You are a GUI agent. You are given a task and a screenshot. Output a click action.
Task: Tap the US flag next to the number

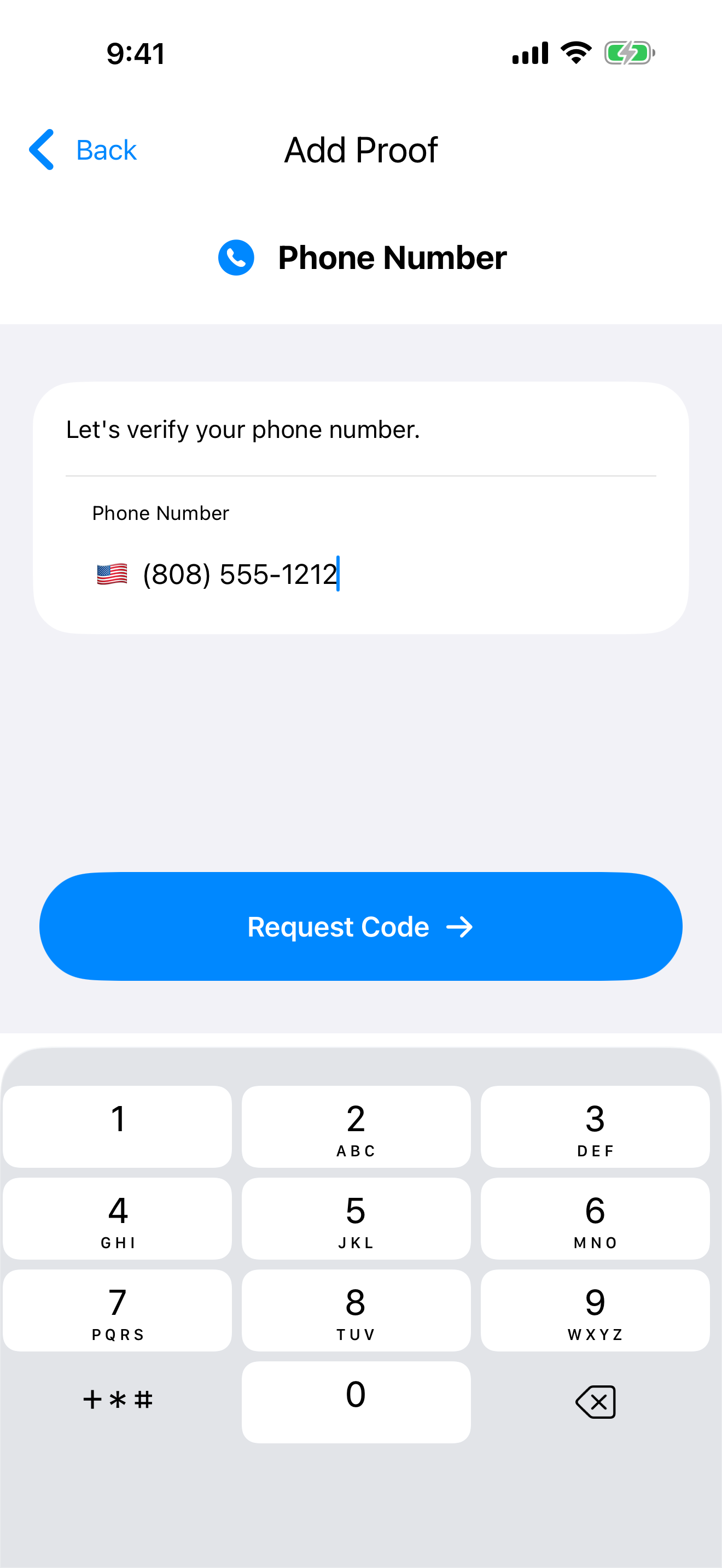click(x=112, y=573)
